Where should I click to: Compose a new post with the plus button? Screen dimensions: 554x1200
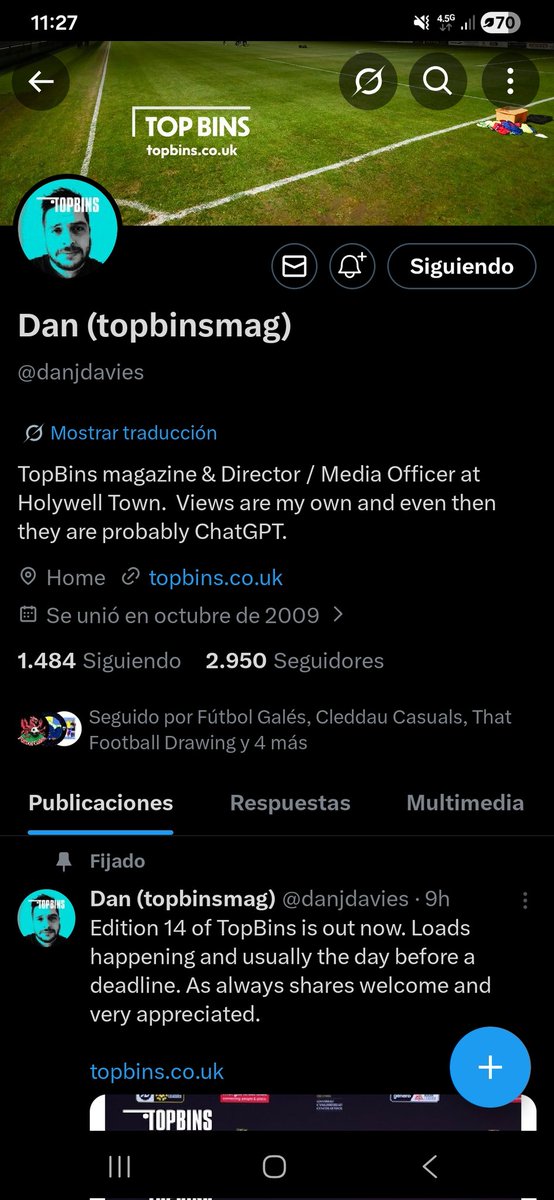[x=490, y=1067]
